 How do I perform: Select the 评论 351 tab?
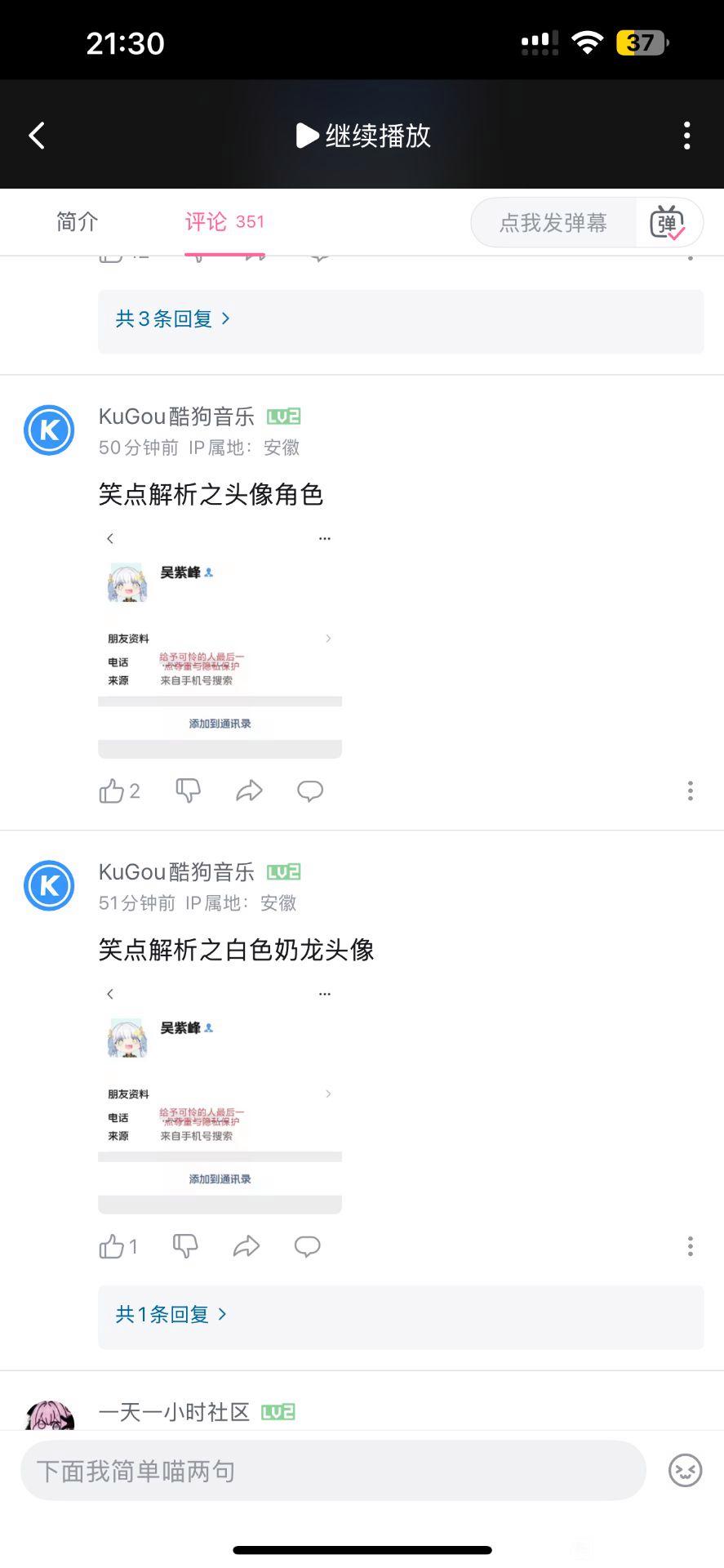tap(224, 221)
